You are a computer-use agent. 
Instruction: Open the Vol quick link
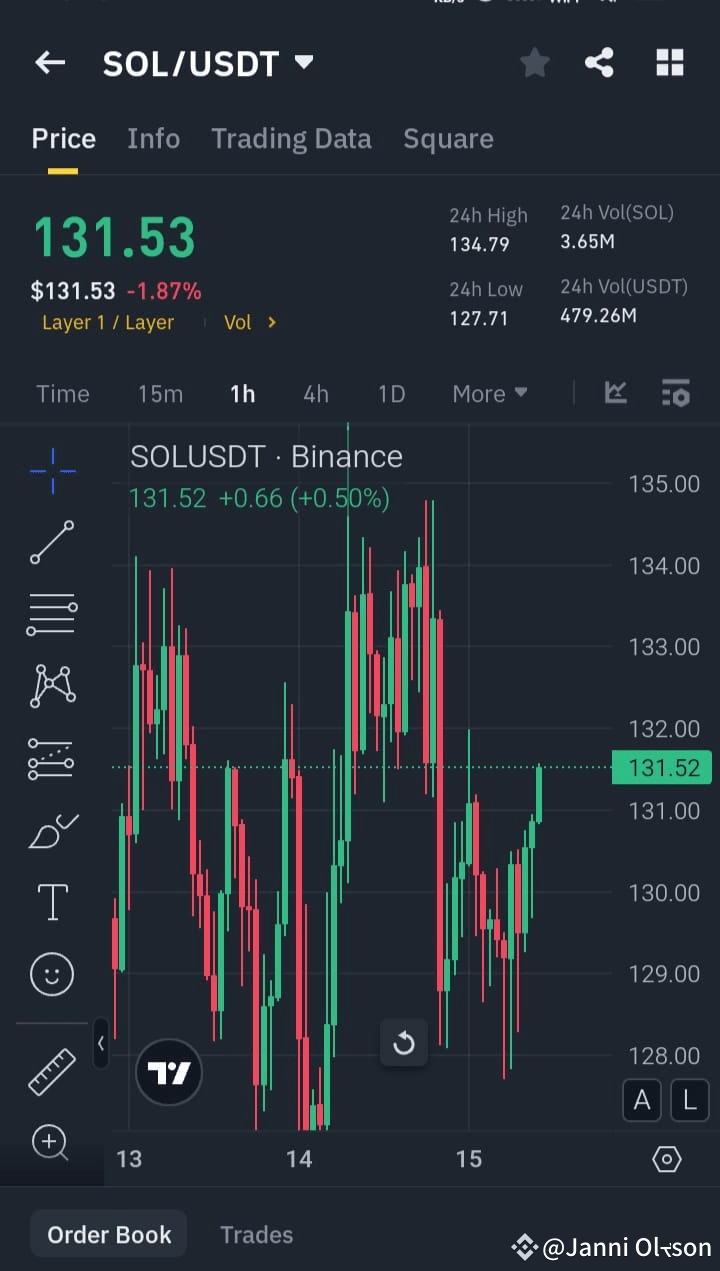click(248, 322)
